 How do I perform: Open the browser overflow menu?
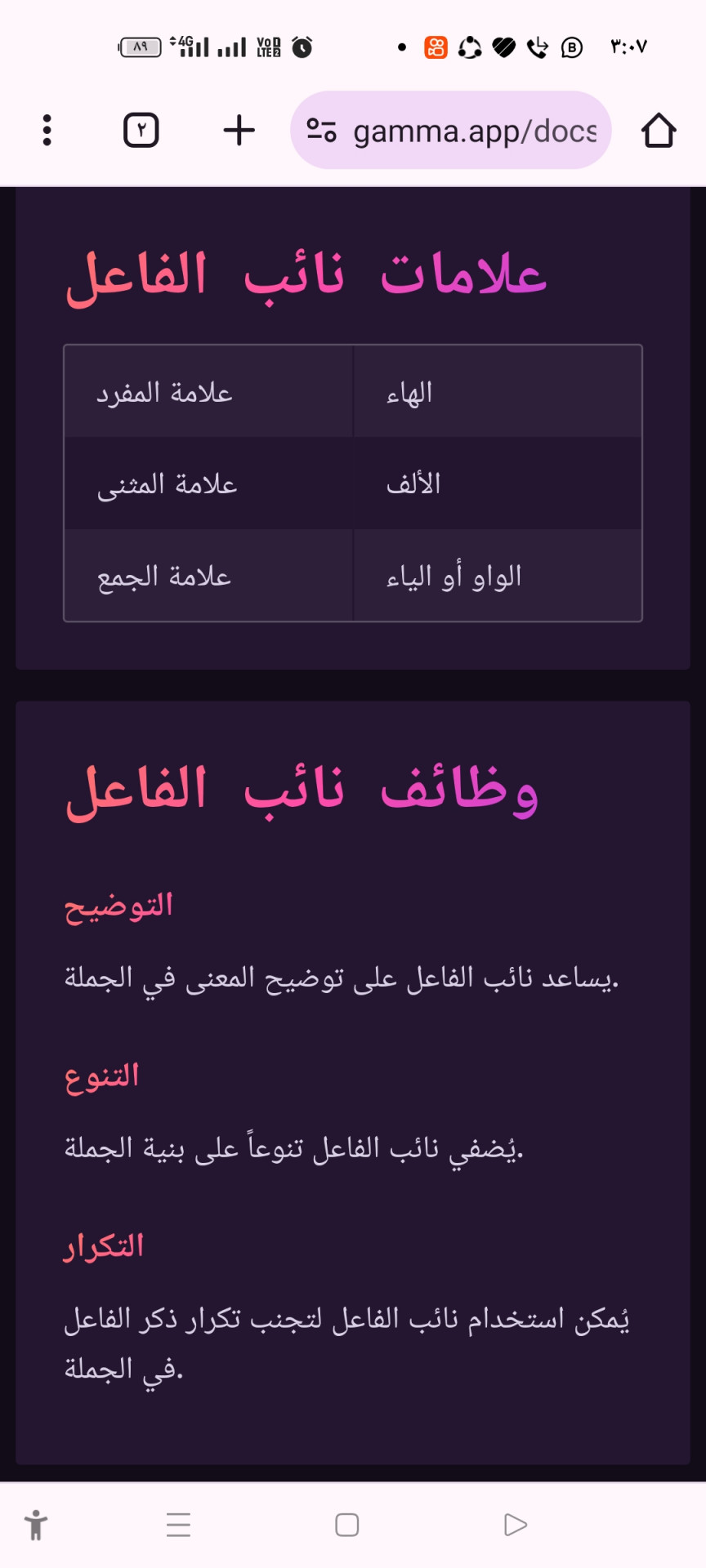(x=47, y=131)
